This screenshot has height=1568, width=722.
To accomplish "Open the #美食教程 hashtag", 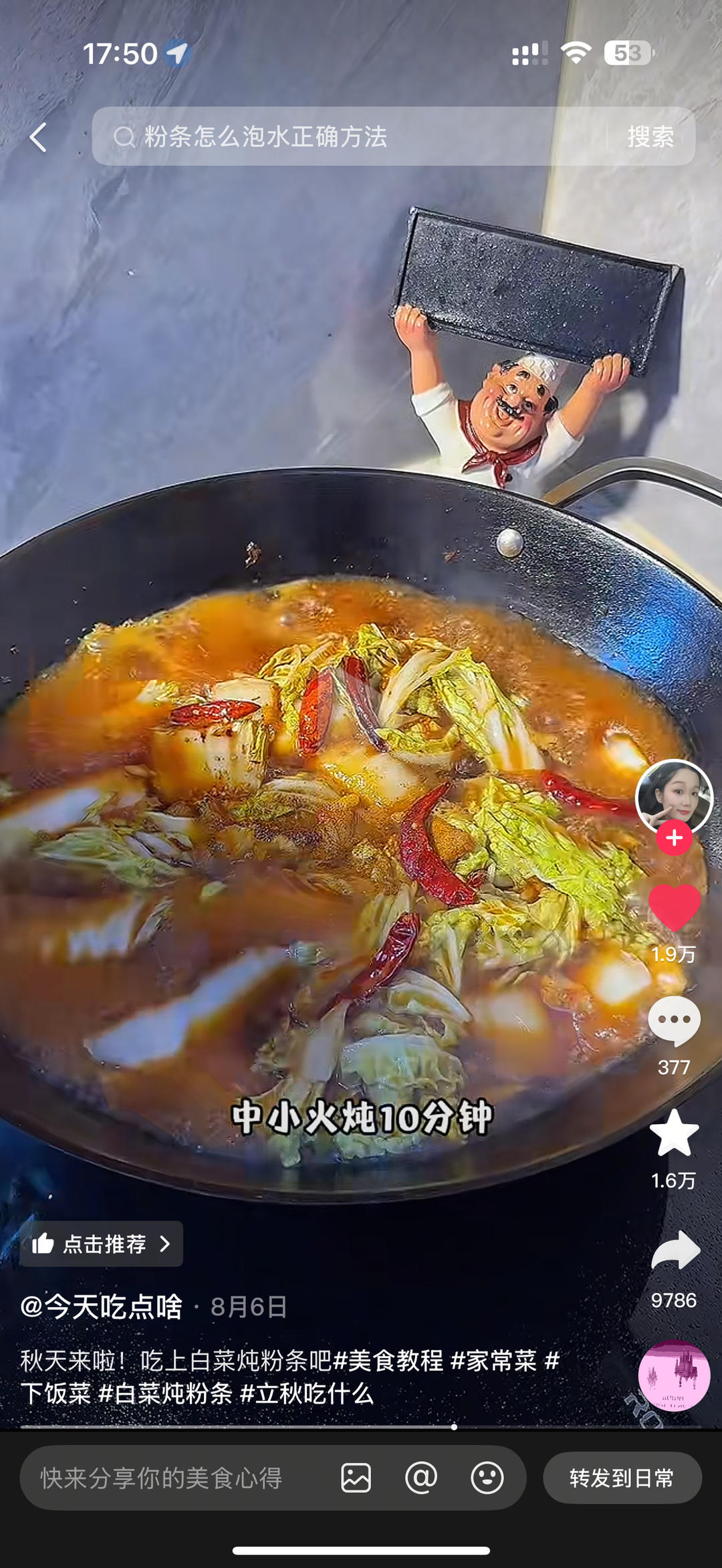I will tap(388, 1360).
